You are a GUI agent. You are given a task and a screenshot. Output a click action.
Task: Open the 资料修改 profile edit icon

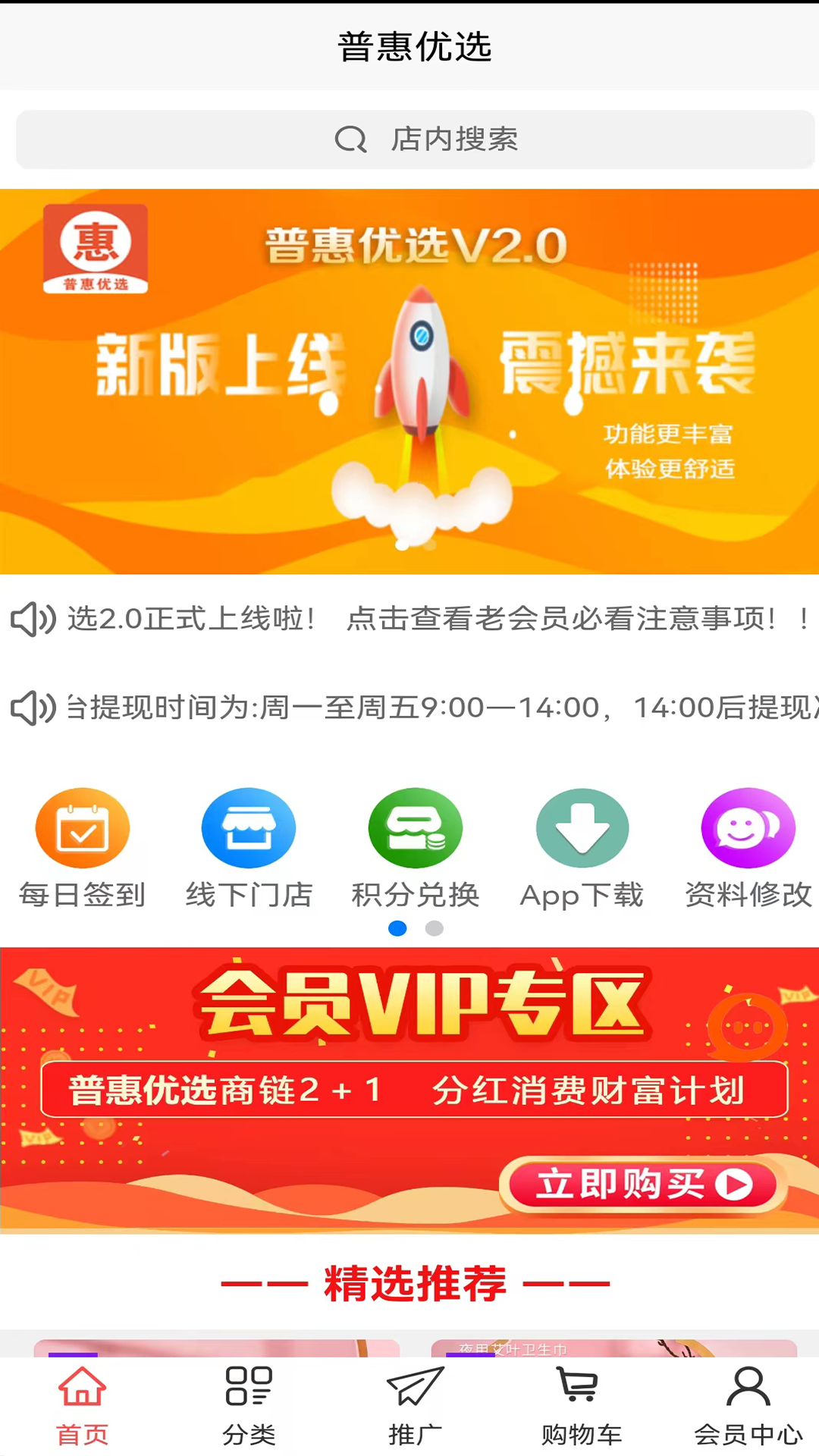748,828
